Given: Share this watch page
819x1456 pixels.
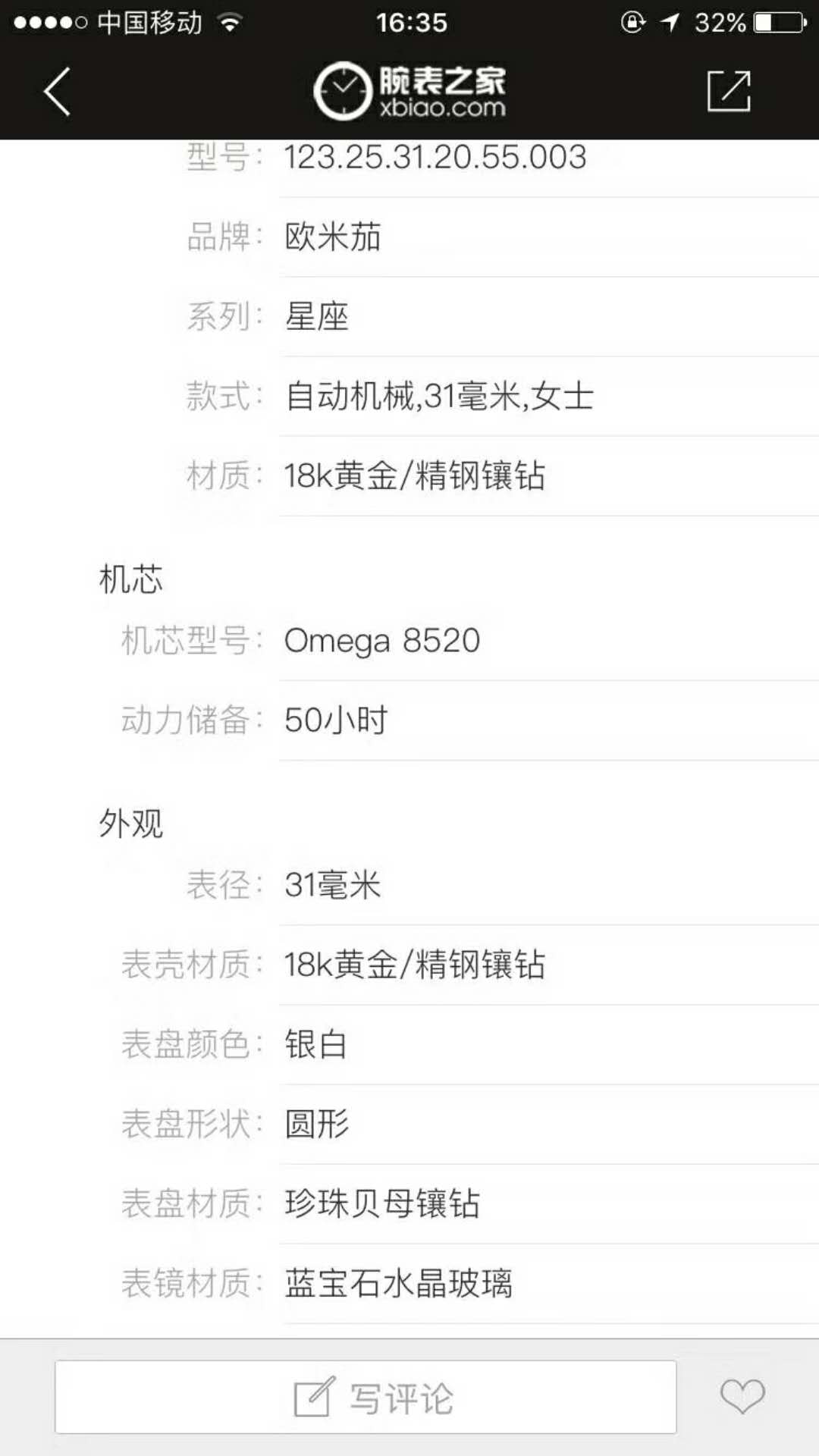Looking at the screenshot, I should point(728,92).
